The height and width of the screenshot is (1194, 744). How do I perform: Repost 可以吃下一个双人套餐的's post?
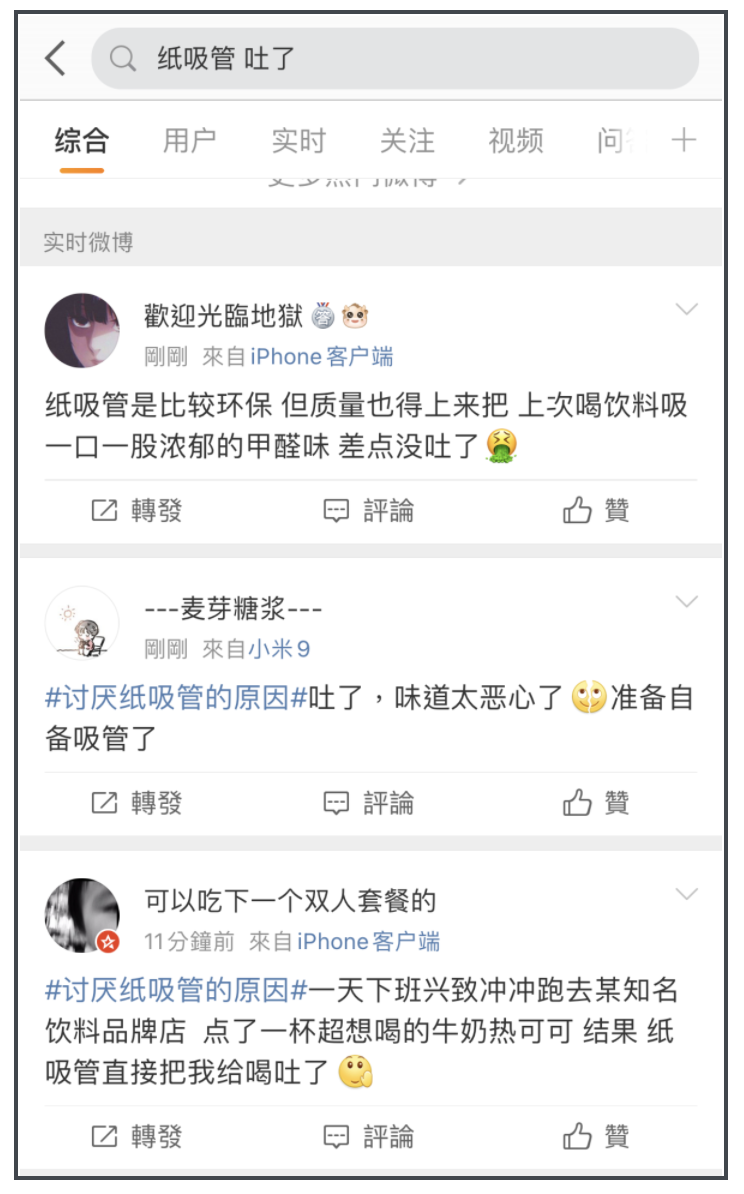click(137, 1137)
